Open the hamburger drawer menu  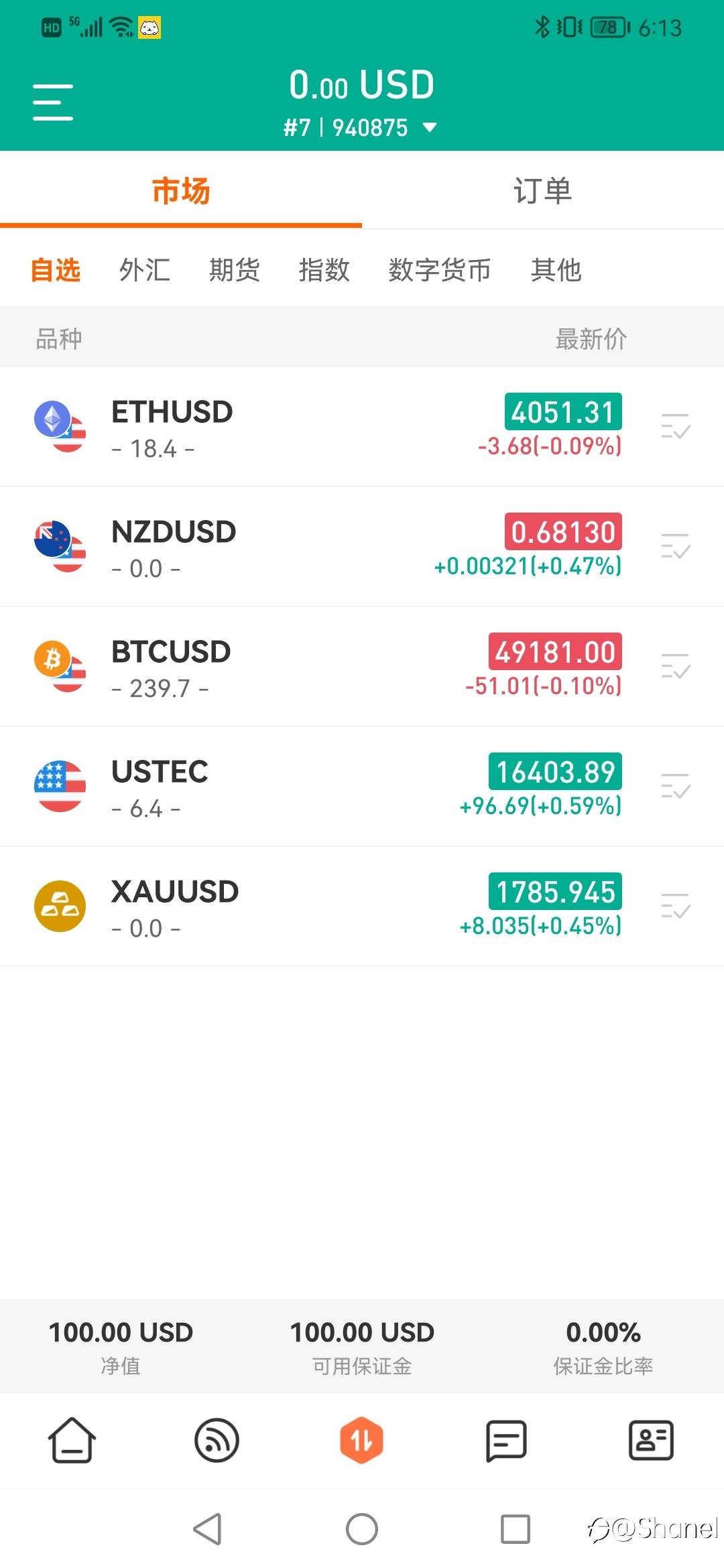tap(53, 103)
